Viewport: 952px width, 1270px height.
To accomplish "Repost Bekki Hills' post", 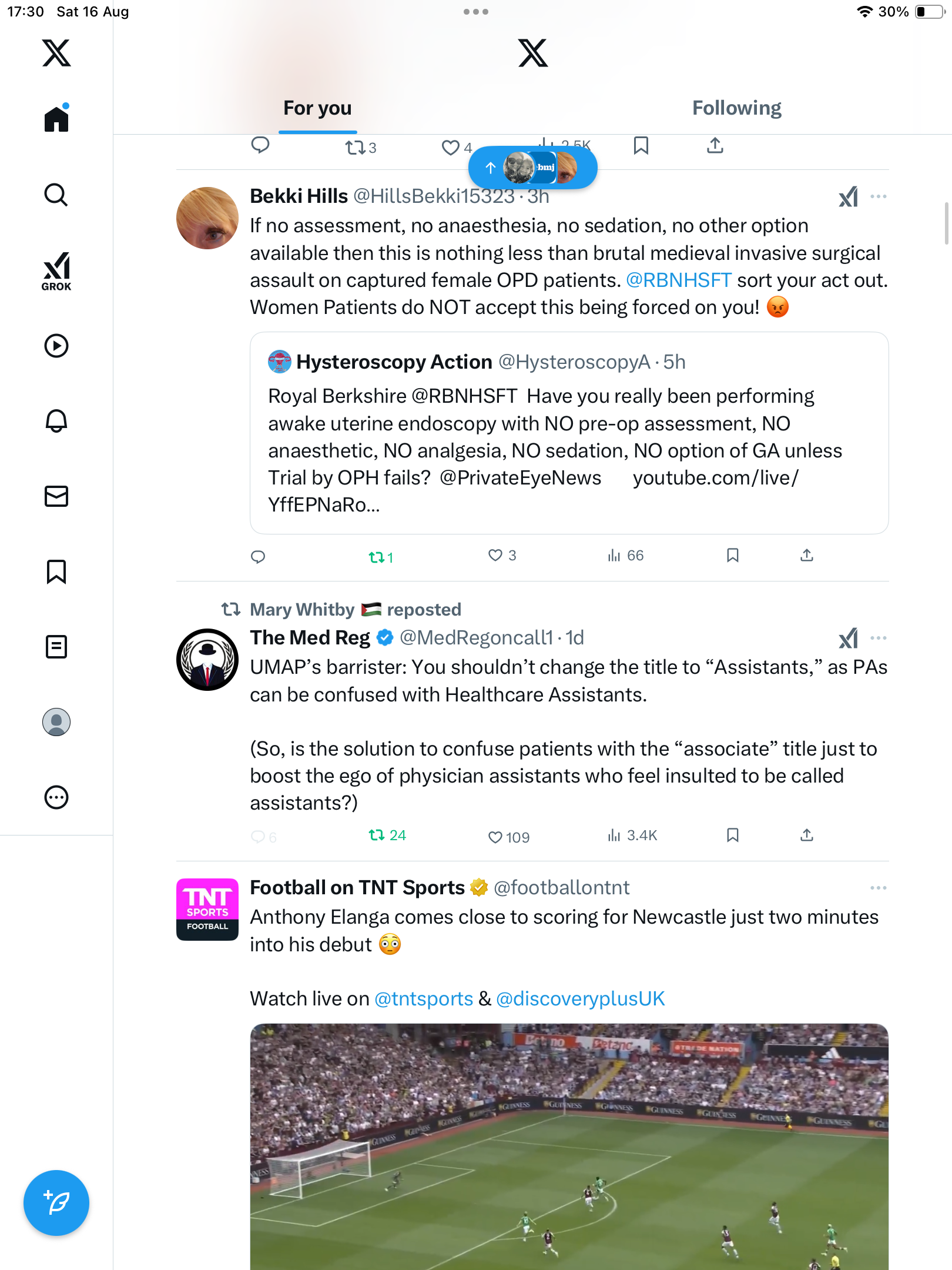I will coord(377,557).
